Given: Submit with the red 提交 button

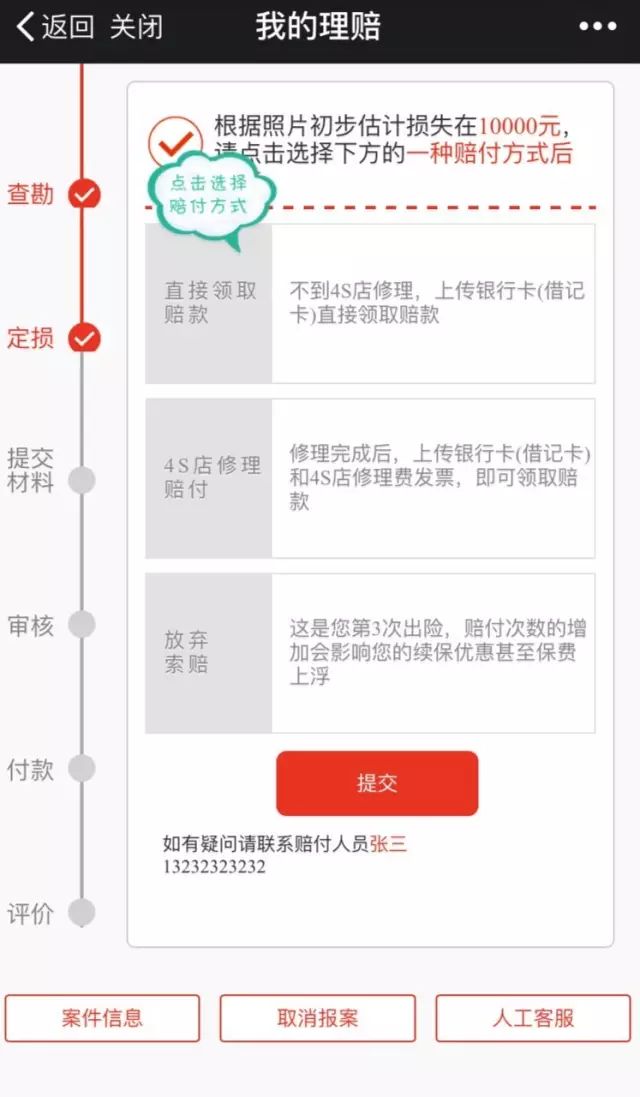Looking at the screenshot, I should click(x=377, y=783).
